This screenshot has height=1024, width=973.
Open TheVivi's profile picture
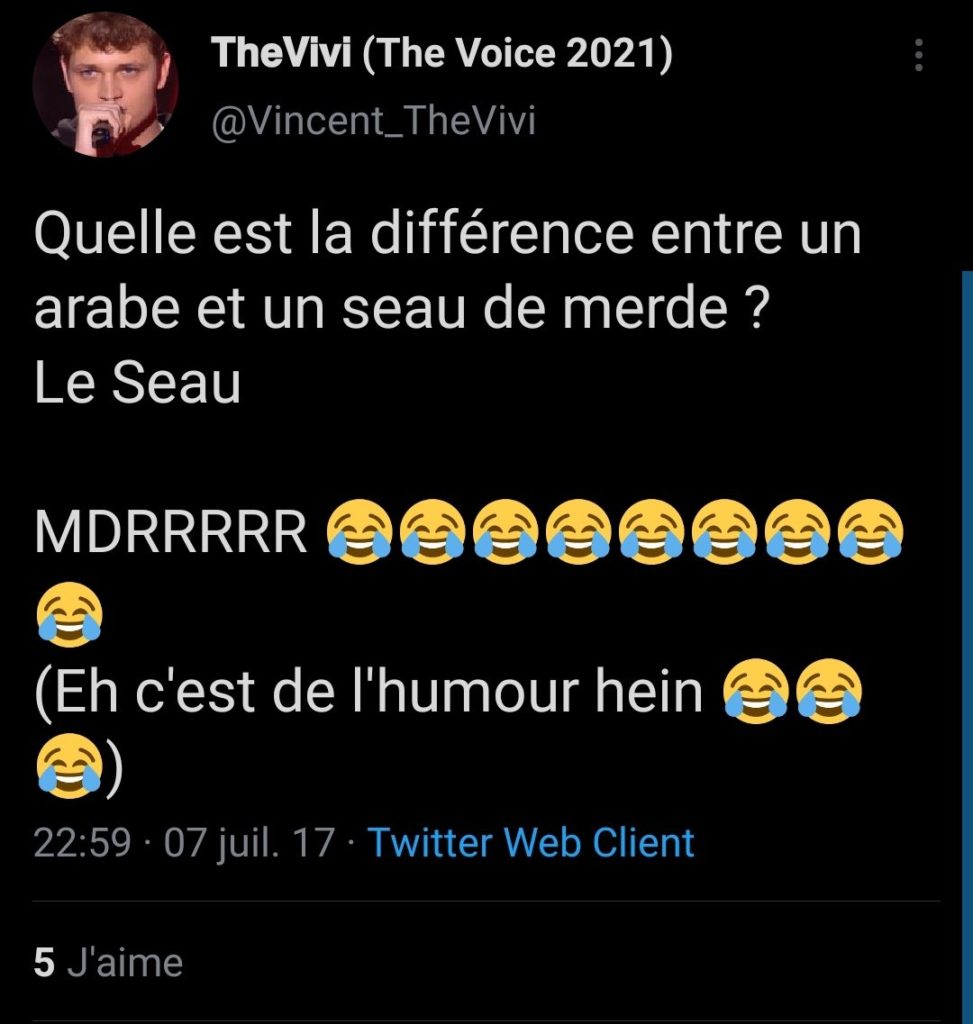click(105, 85)
